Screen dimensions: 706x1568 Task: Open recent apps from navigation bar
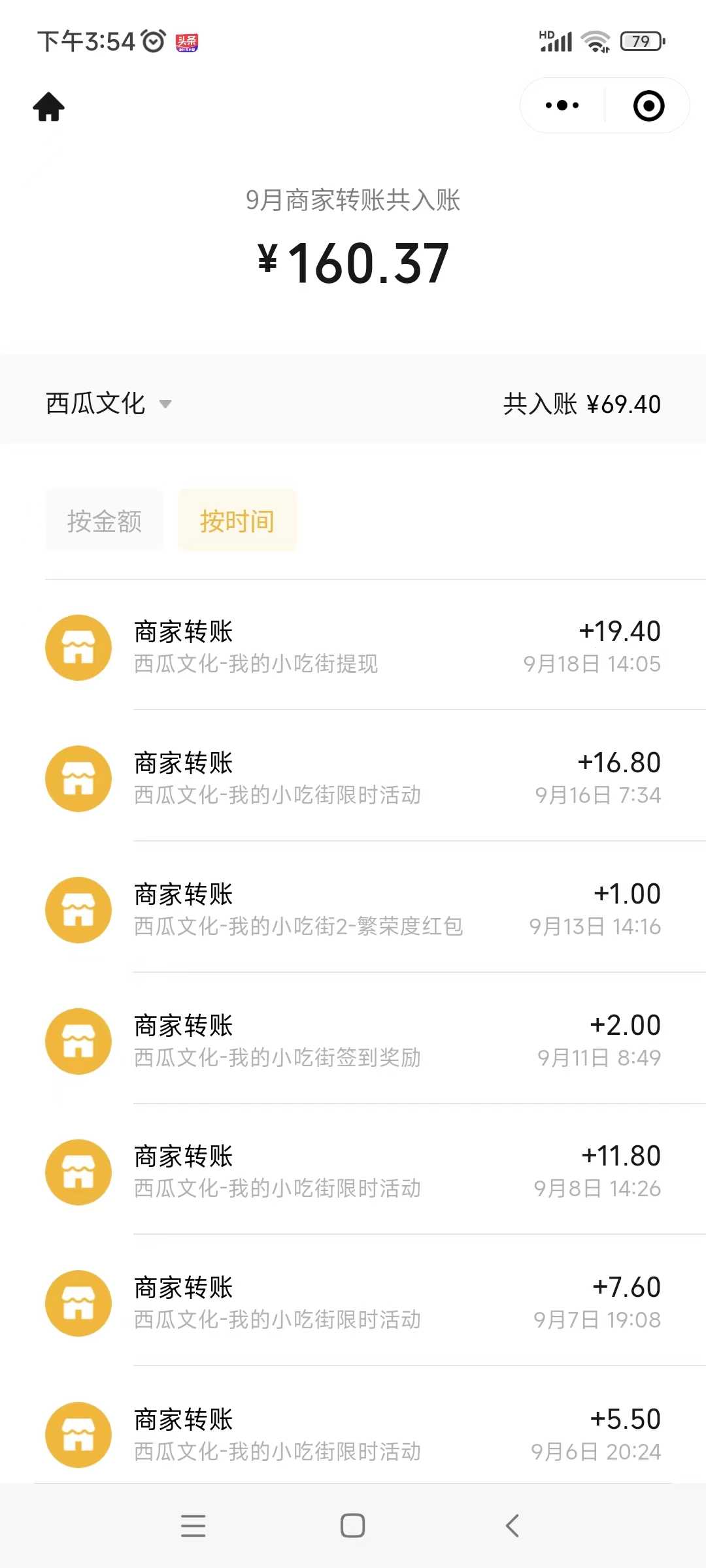193,1526
